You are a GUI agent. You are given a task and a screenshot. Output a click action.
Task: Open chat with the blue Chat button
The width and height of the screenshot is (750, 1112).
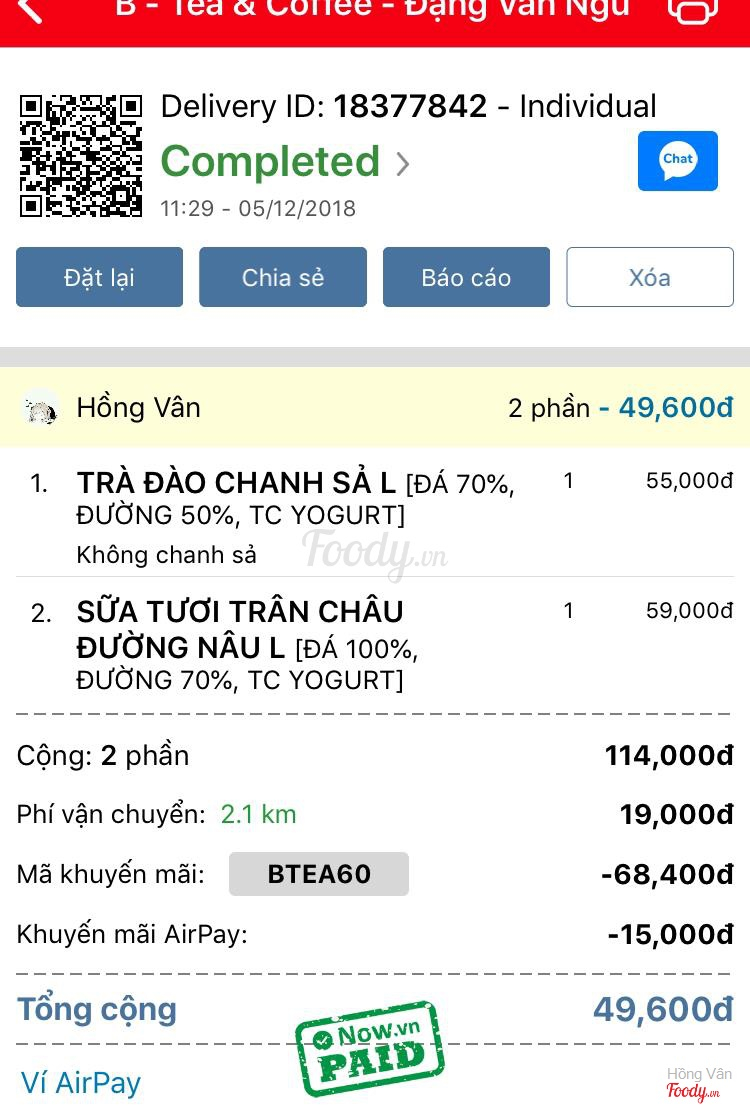[677, 160]
